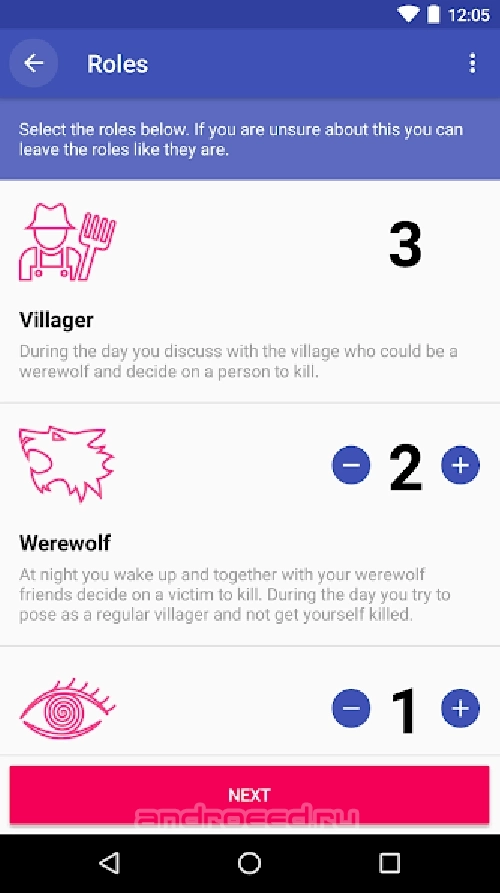Image resolution: width=500 pixels, height=893 pixels.
Task: Tap the NEXT button
Action: coord(249,795)
